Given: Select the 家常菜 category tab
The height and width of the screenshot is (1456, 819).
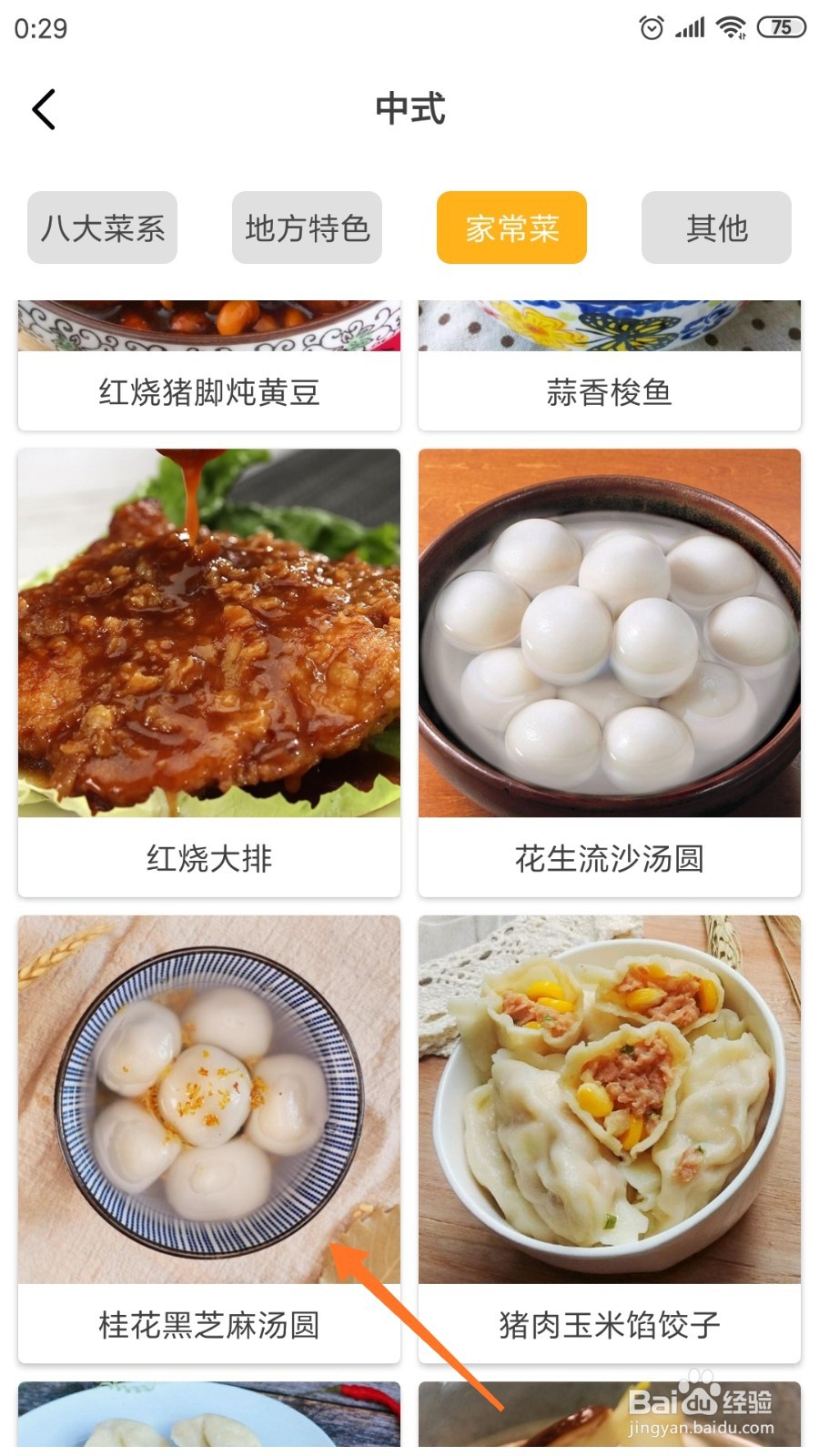Looking at the screenshot, I should coord(511,227).
